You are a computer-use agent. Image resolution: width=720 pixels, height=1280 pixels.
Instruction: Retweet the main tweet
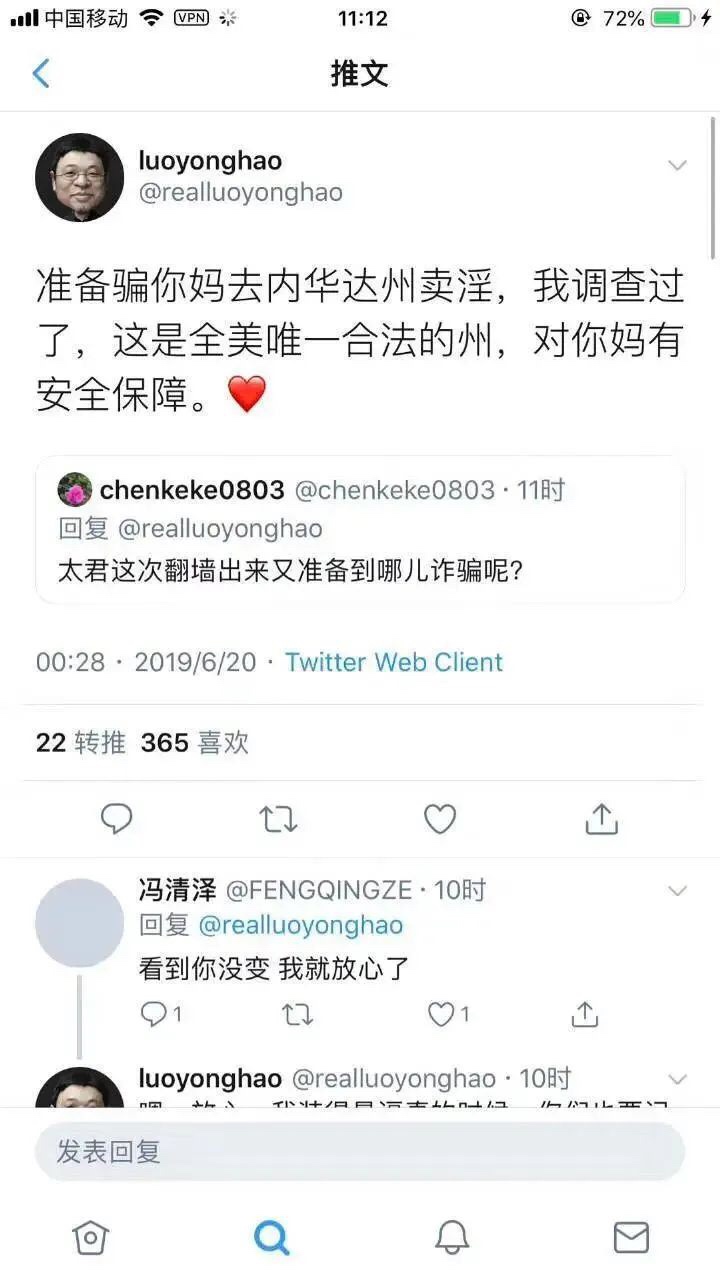(278, 819)
